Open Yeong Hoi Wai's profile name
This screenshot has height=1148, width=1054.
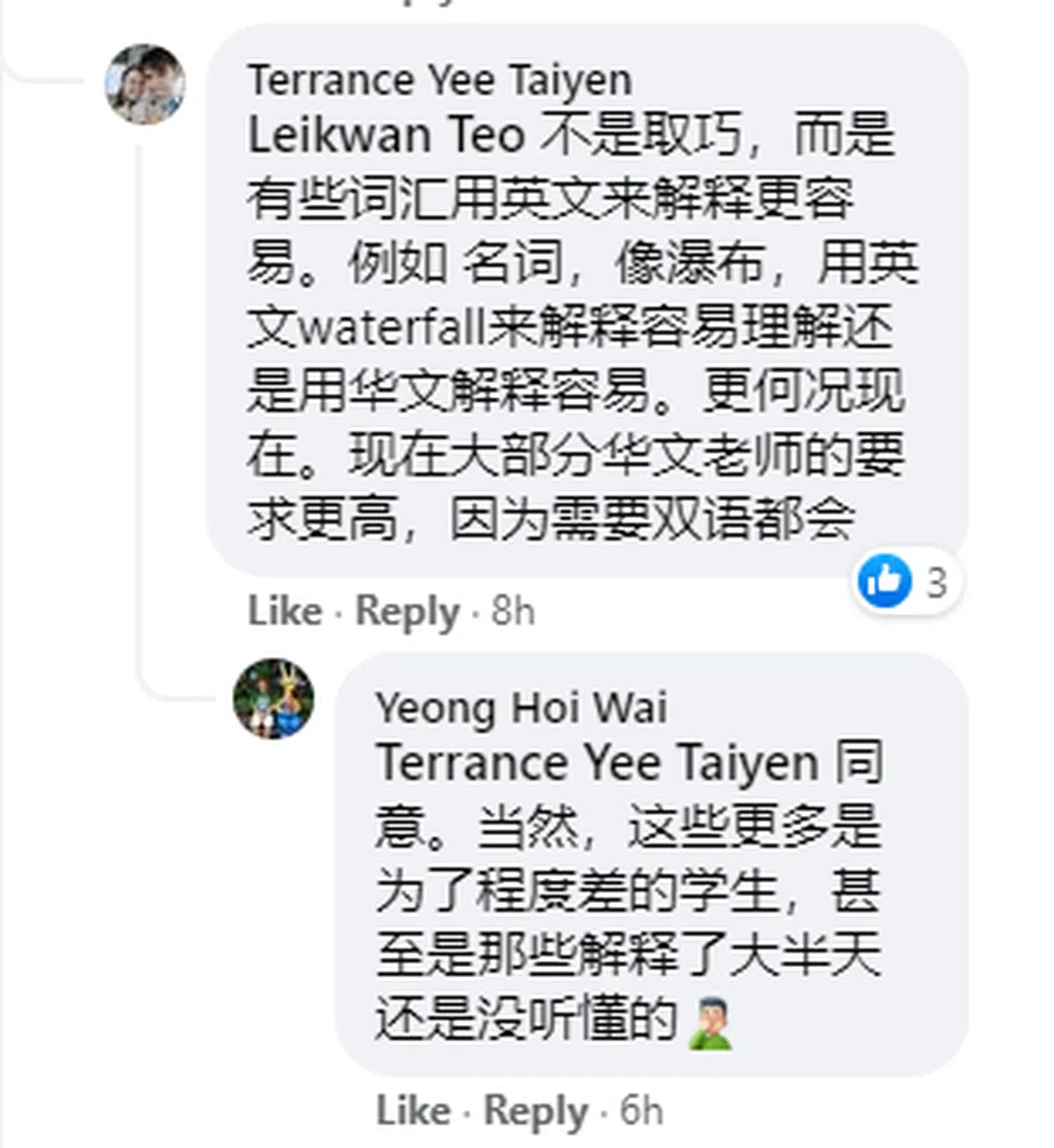(x=521, y=707)
